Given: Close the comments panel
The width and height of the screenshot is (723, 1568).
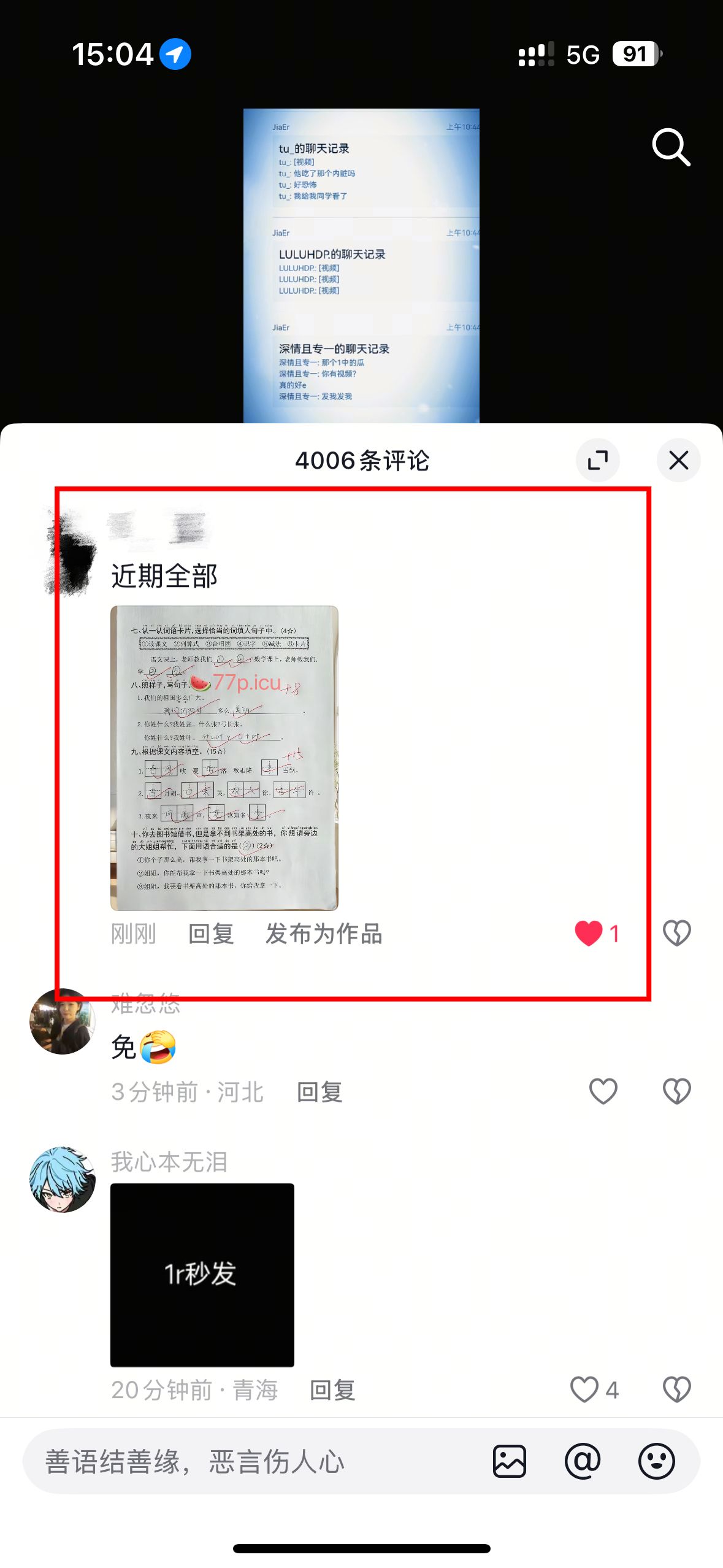Looking at the screenshot, I should [678, 460].
